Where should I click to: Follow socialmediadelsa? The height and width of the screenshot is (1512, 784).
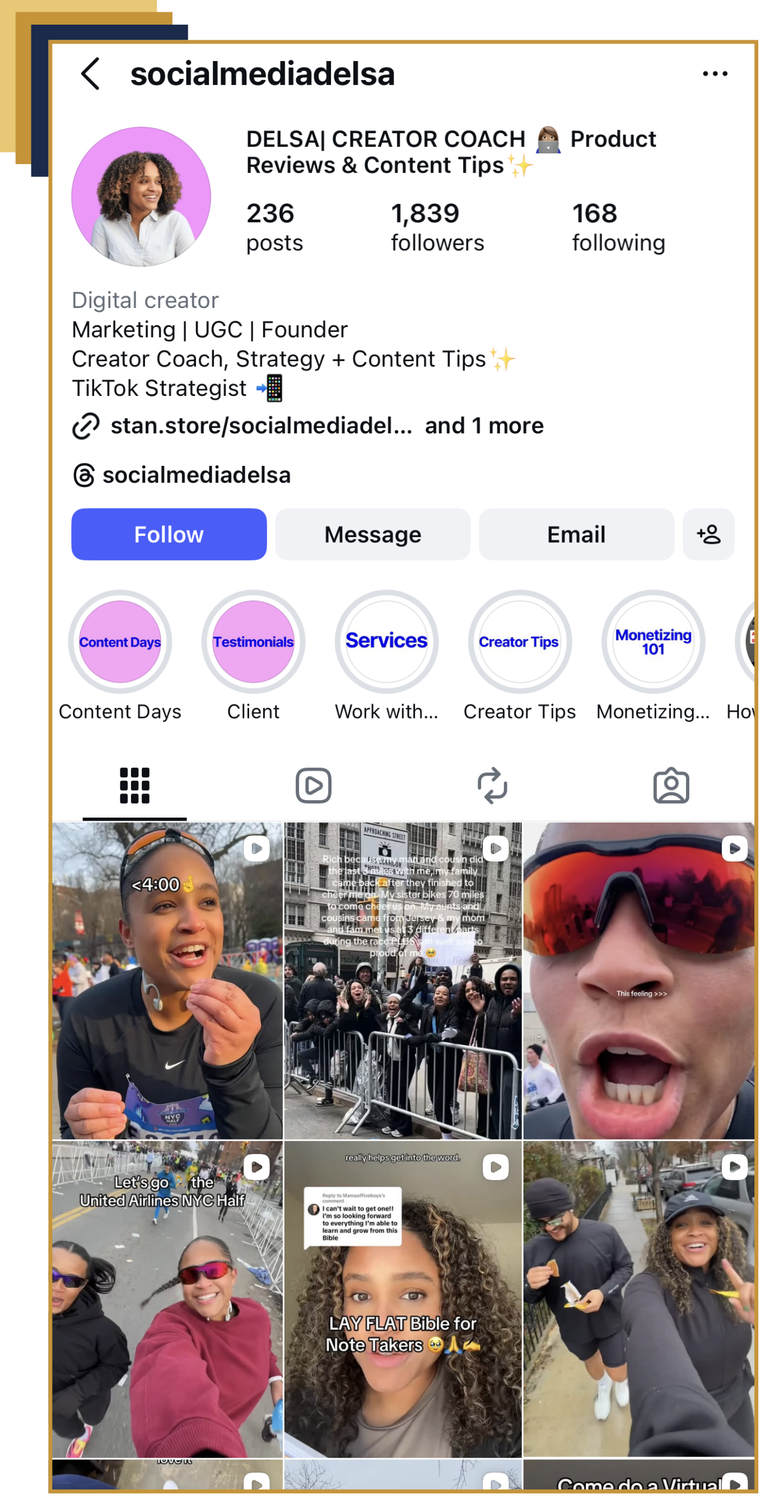click(x=169, y=534)
